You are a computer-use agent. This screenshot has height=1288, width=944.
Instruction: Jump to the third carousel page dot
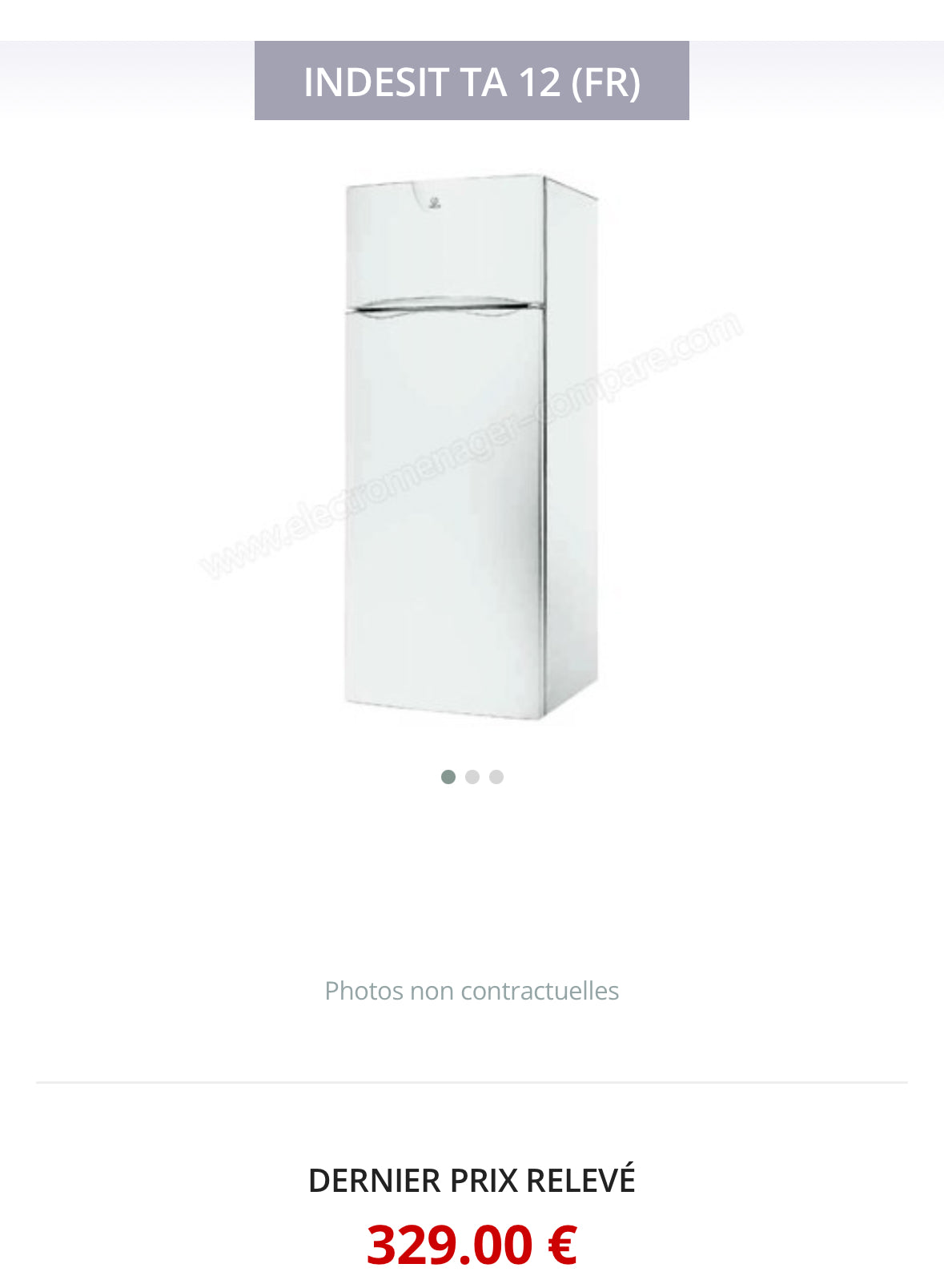[496, 777]
